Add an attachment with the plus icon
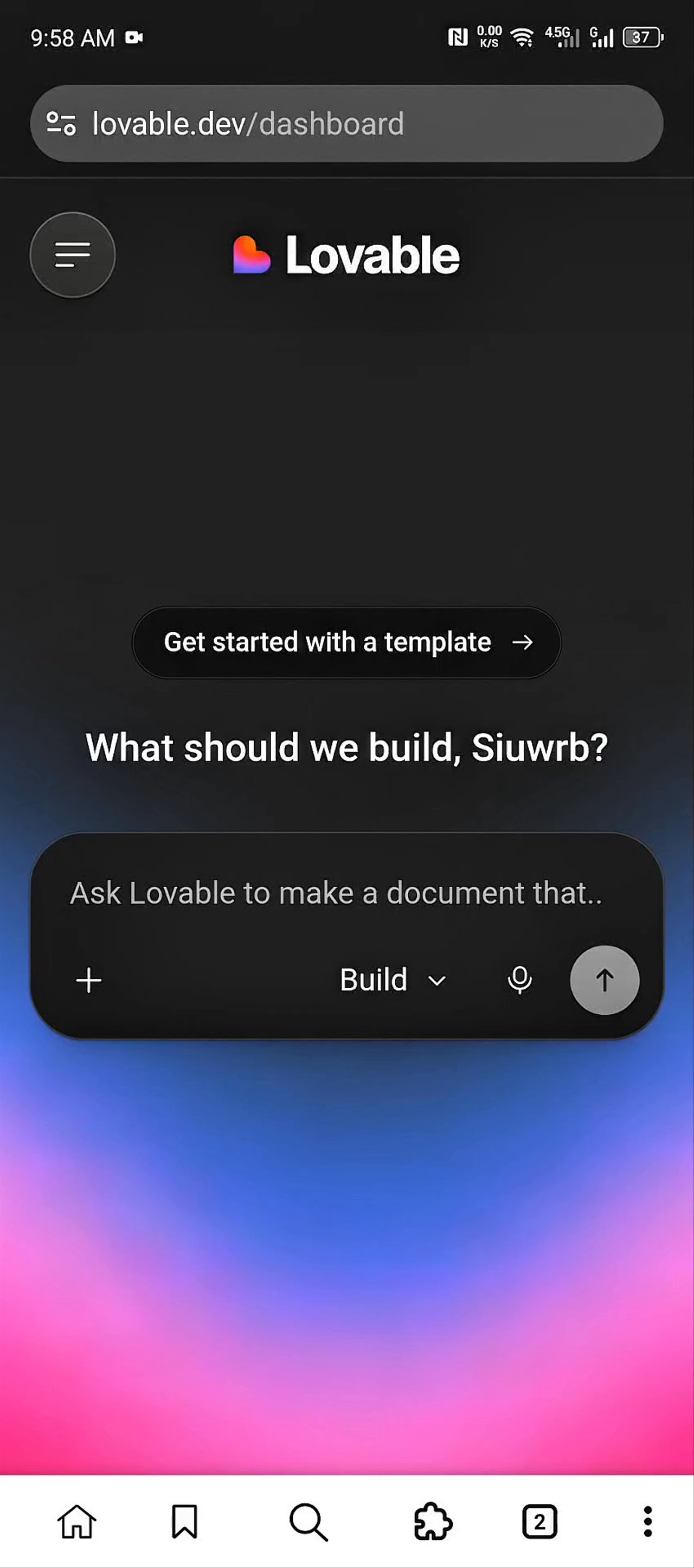This screenshot has height=1568, width=694. (89, 980)
